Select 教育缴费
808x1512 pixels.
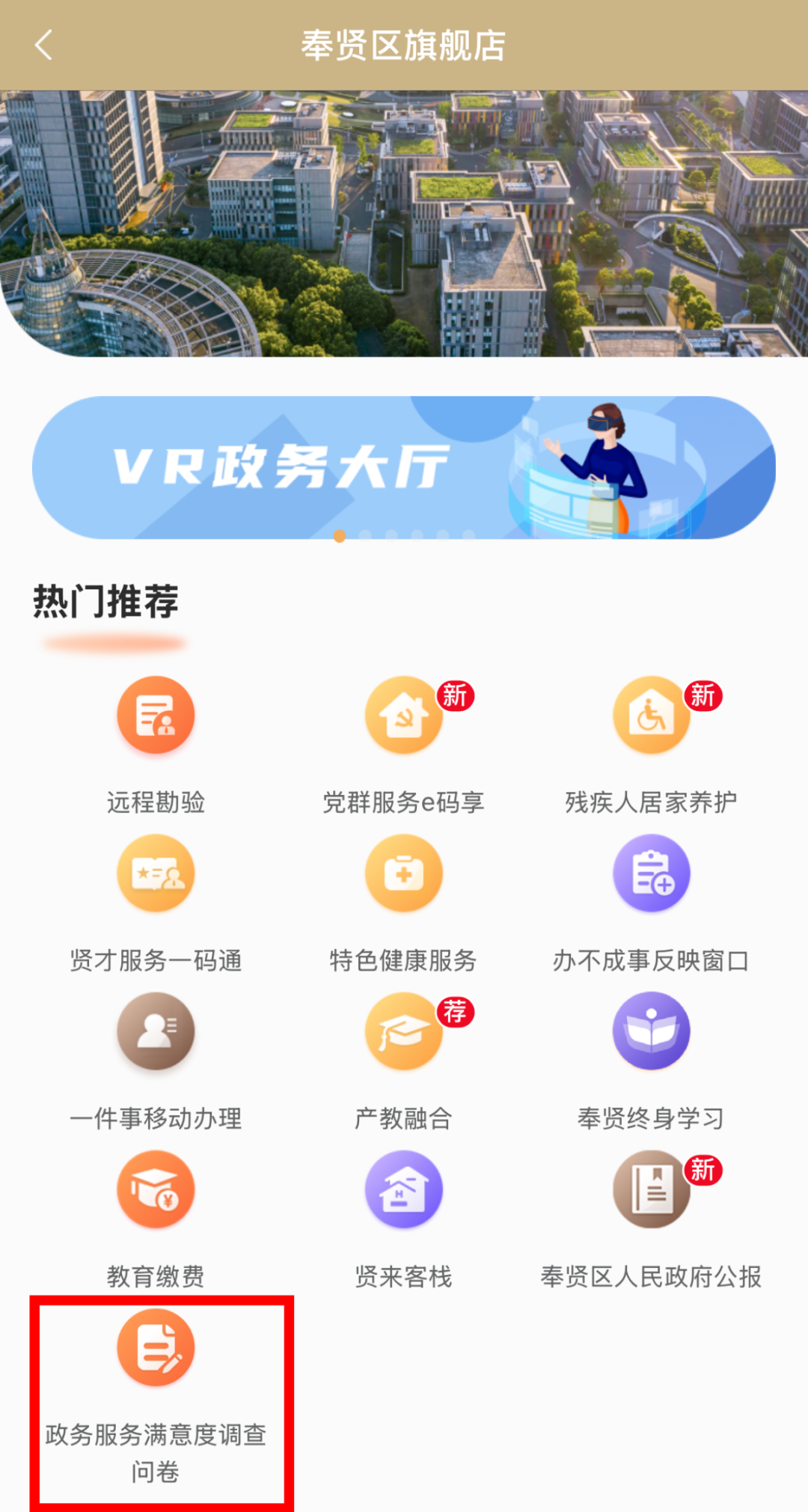click(x=156, y=1190)
